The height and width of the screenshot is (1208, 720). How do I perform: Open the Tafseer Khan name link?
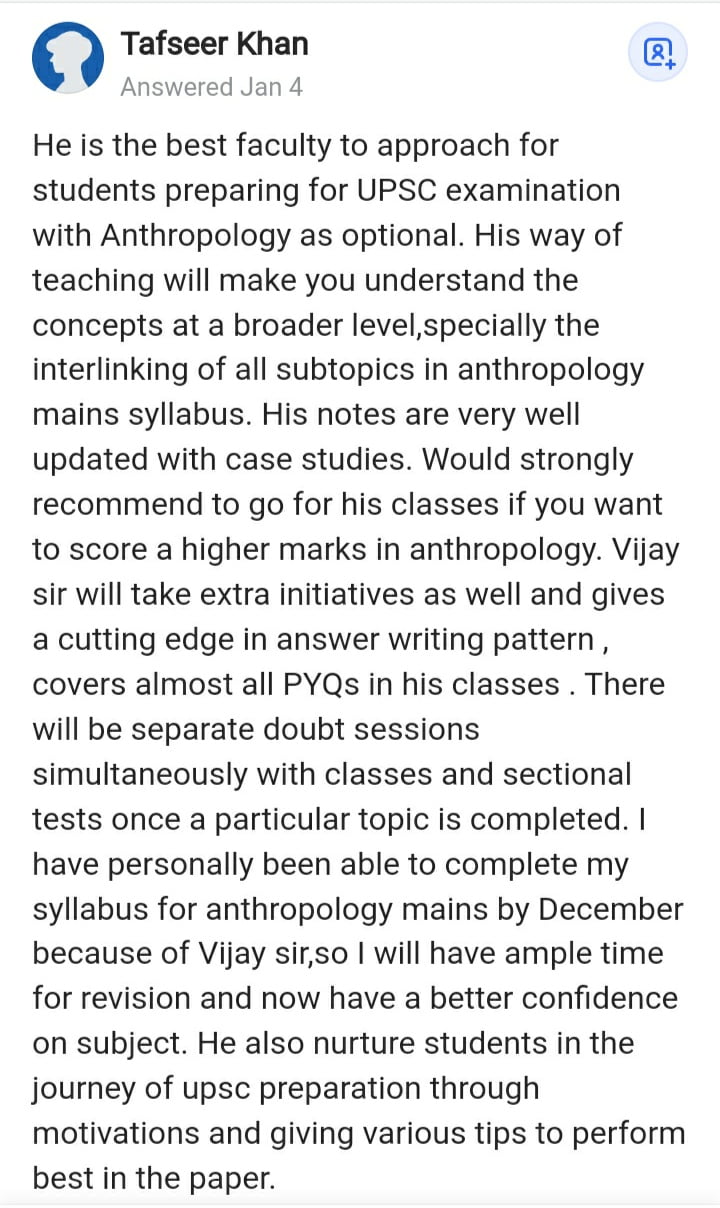click(214, 43)
